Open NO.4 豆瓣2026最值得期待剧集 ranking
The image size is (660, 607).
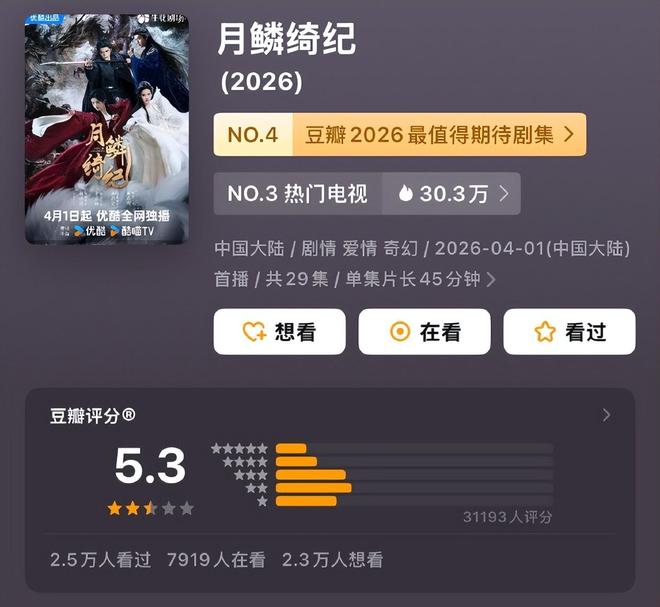399,134
